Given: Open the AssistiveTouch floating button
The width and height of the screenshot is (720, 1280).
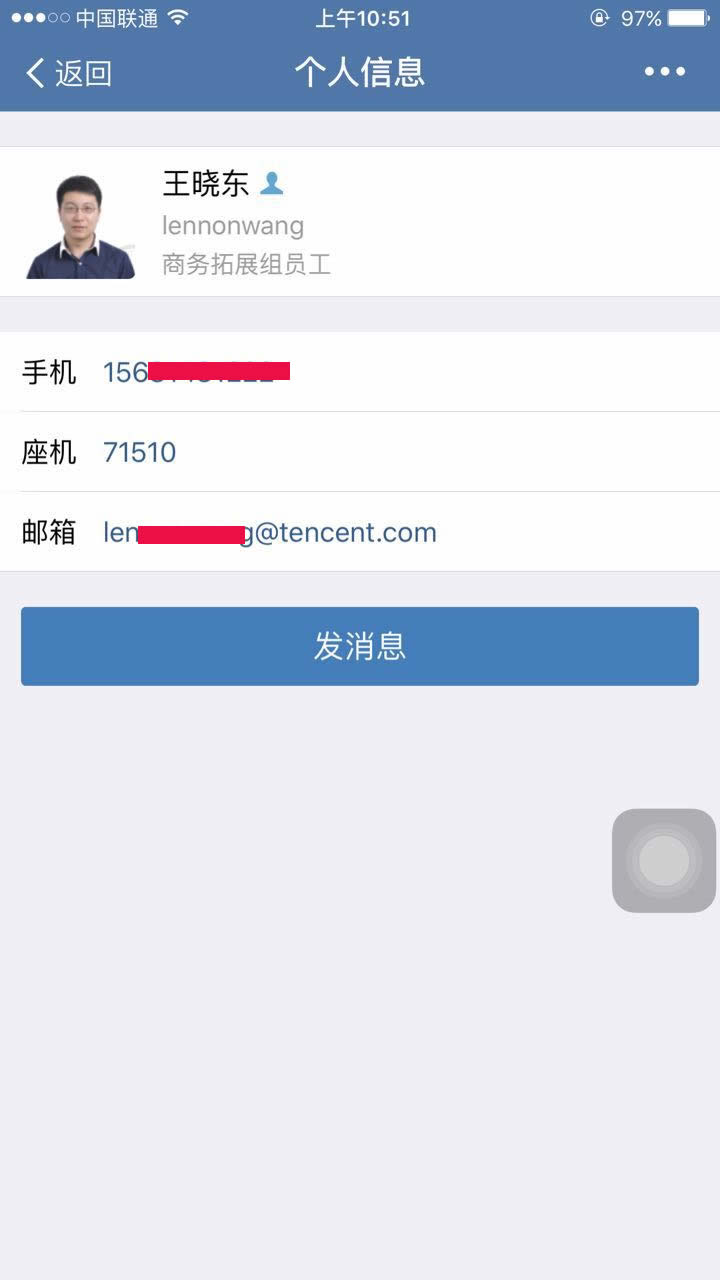Looking at the screenshot, I should pos(664,860).
